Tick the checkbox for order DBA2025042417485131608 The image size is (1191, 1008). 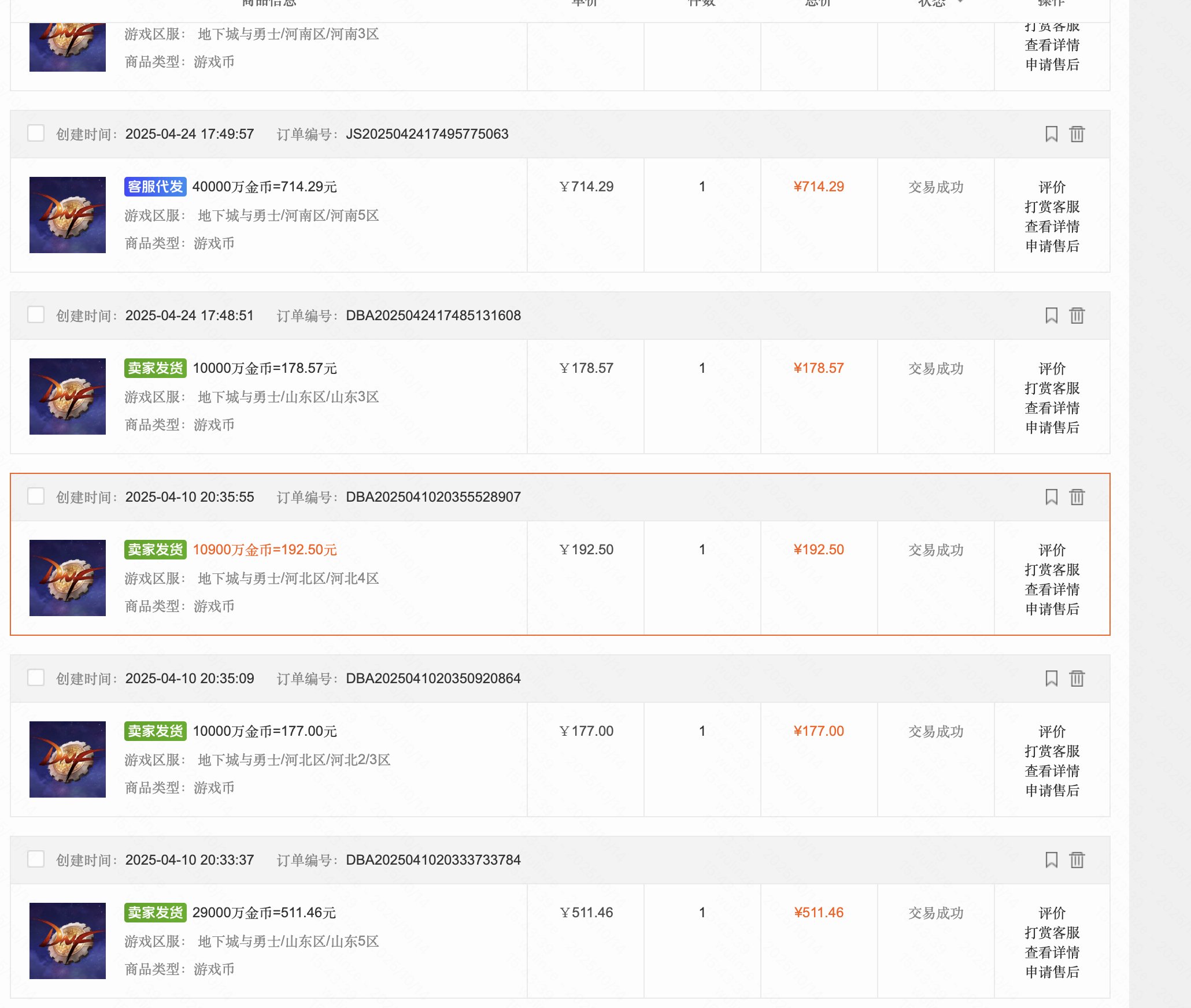click(36, 315)
